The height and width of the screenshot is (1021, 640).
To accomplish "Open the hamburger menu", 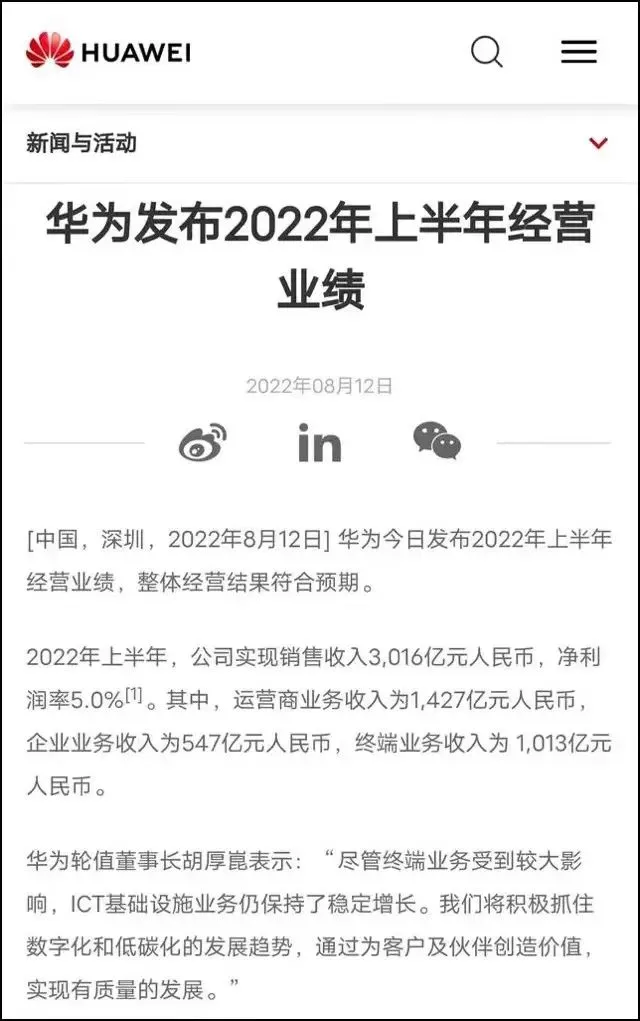I will (579, 51).
